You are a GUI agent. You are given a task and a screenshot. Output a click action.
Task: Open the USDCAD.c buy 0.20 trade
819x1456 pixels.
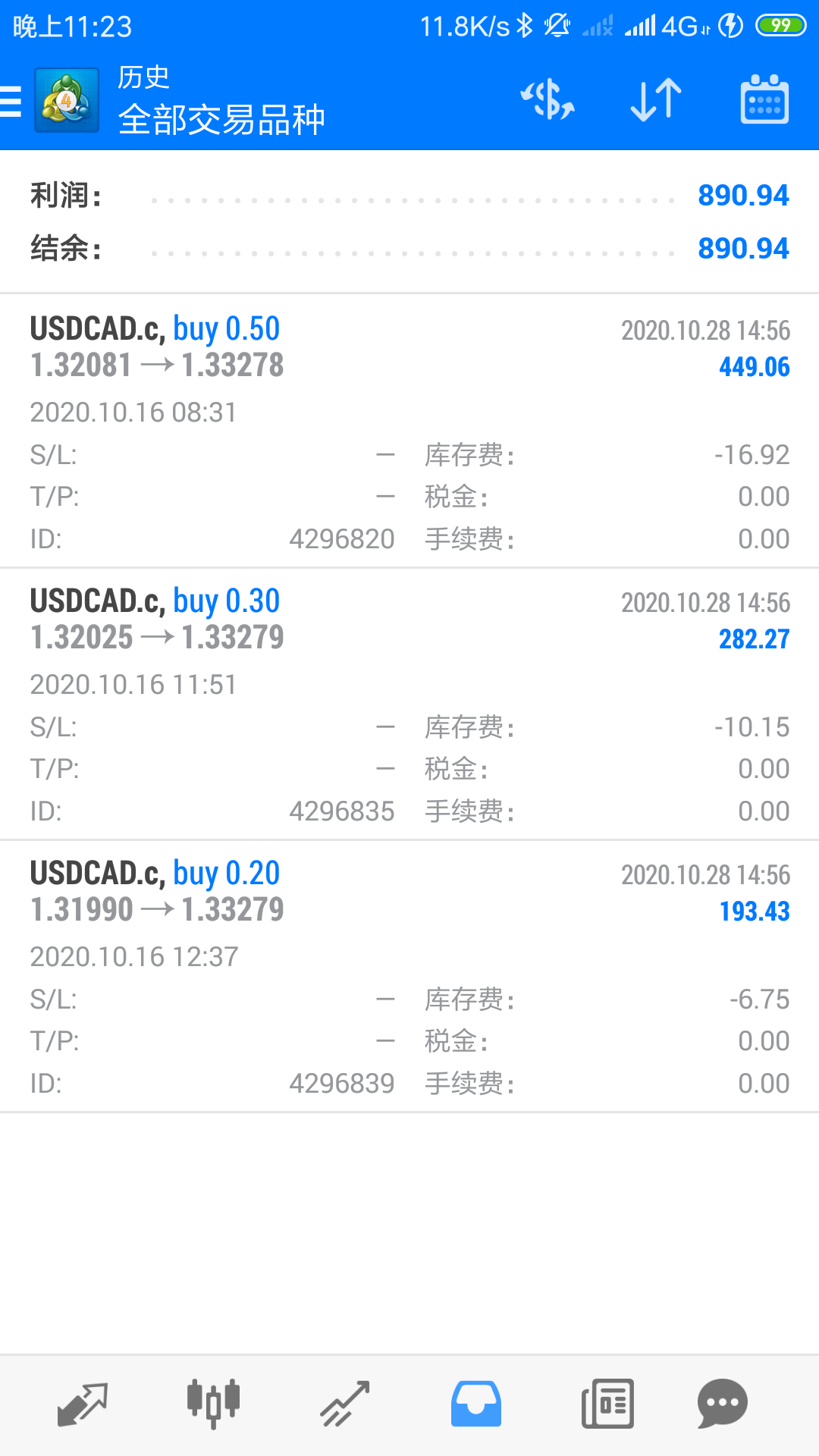(409, 977)
